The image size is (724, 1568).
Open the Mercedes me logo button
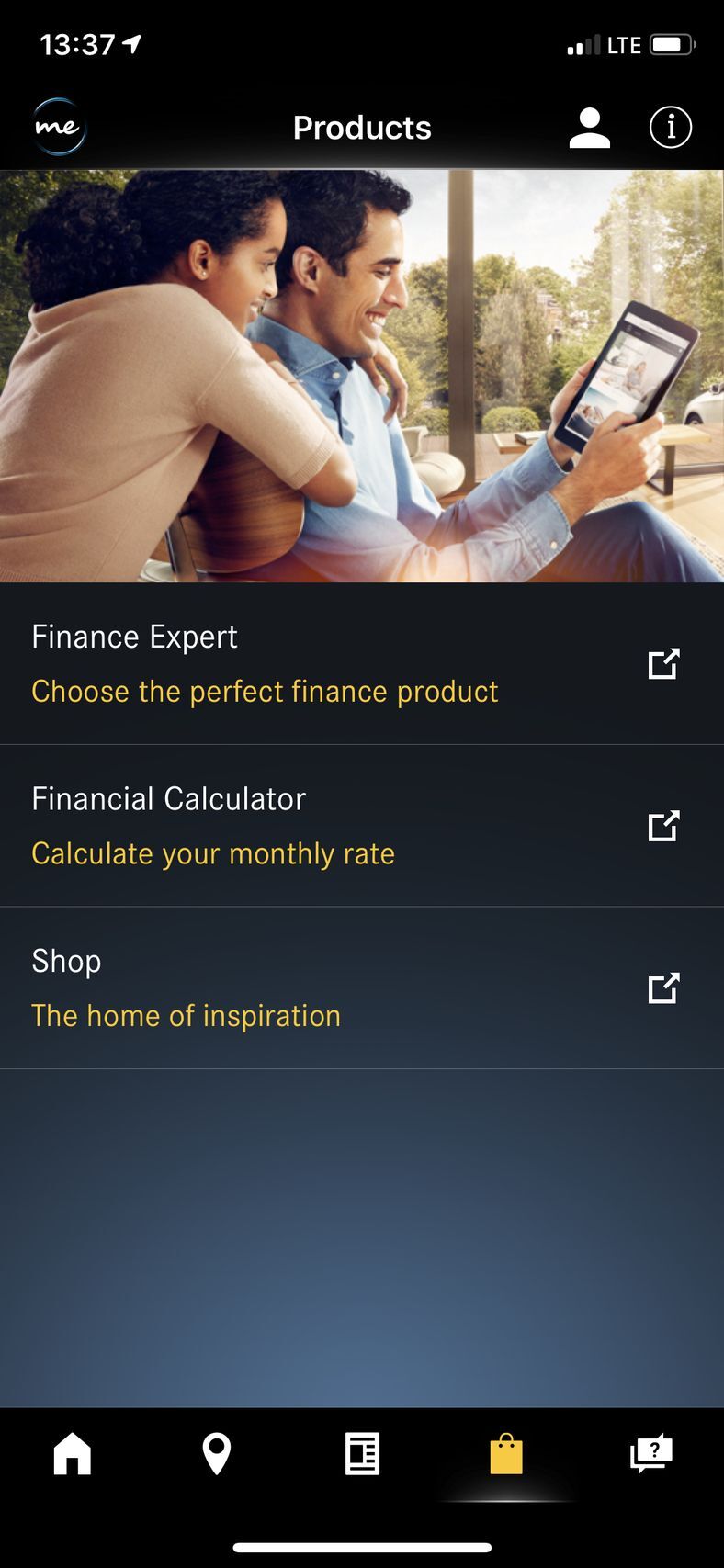(60, 127)
